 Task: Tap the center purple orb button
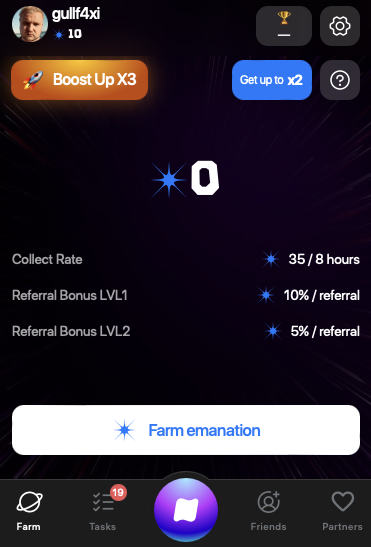(x=186, y=509)
